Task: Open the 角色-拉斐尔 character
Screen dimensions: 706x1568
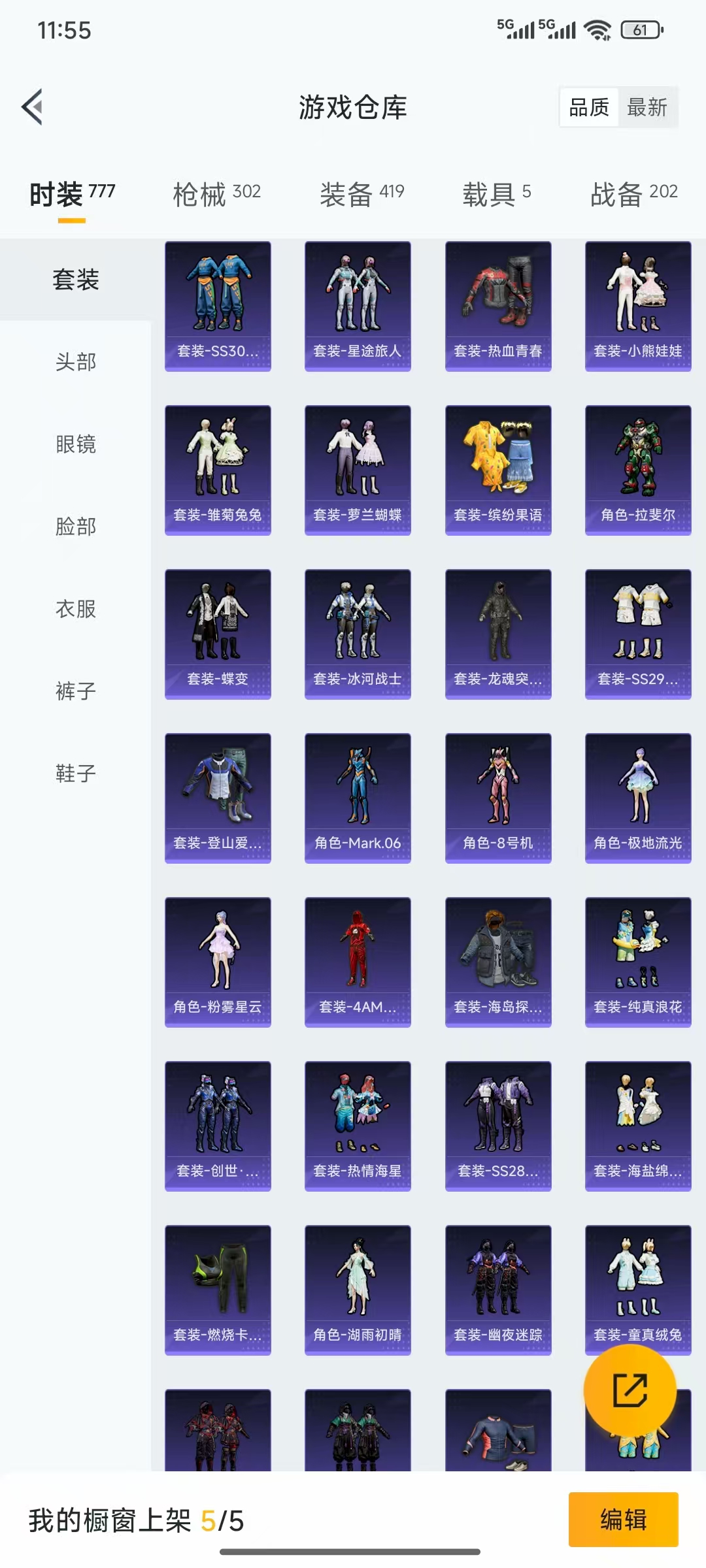Action: pos(638,470)
